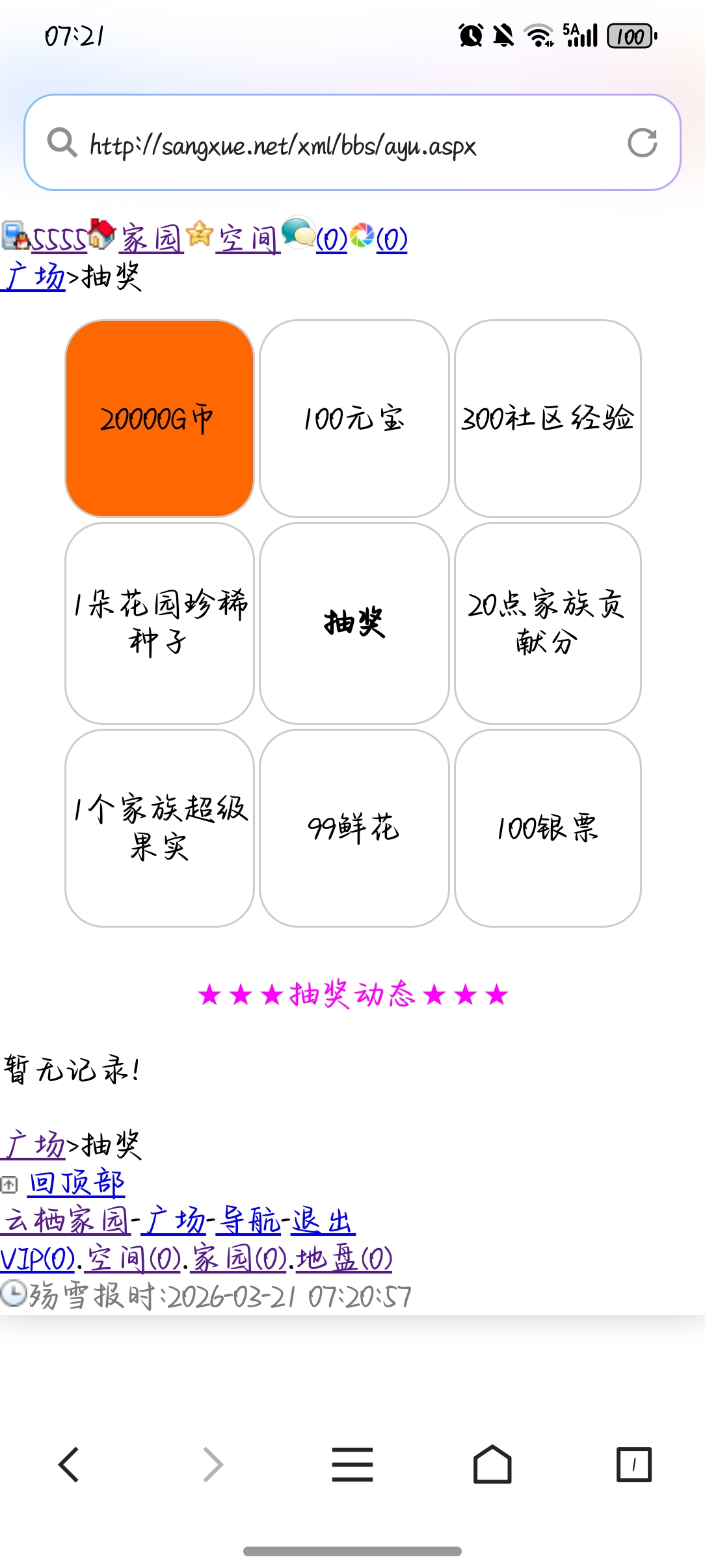Open the VIP(0) link

[x=38, y=1259]
